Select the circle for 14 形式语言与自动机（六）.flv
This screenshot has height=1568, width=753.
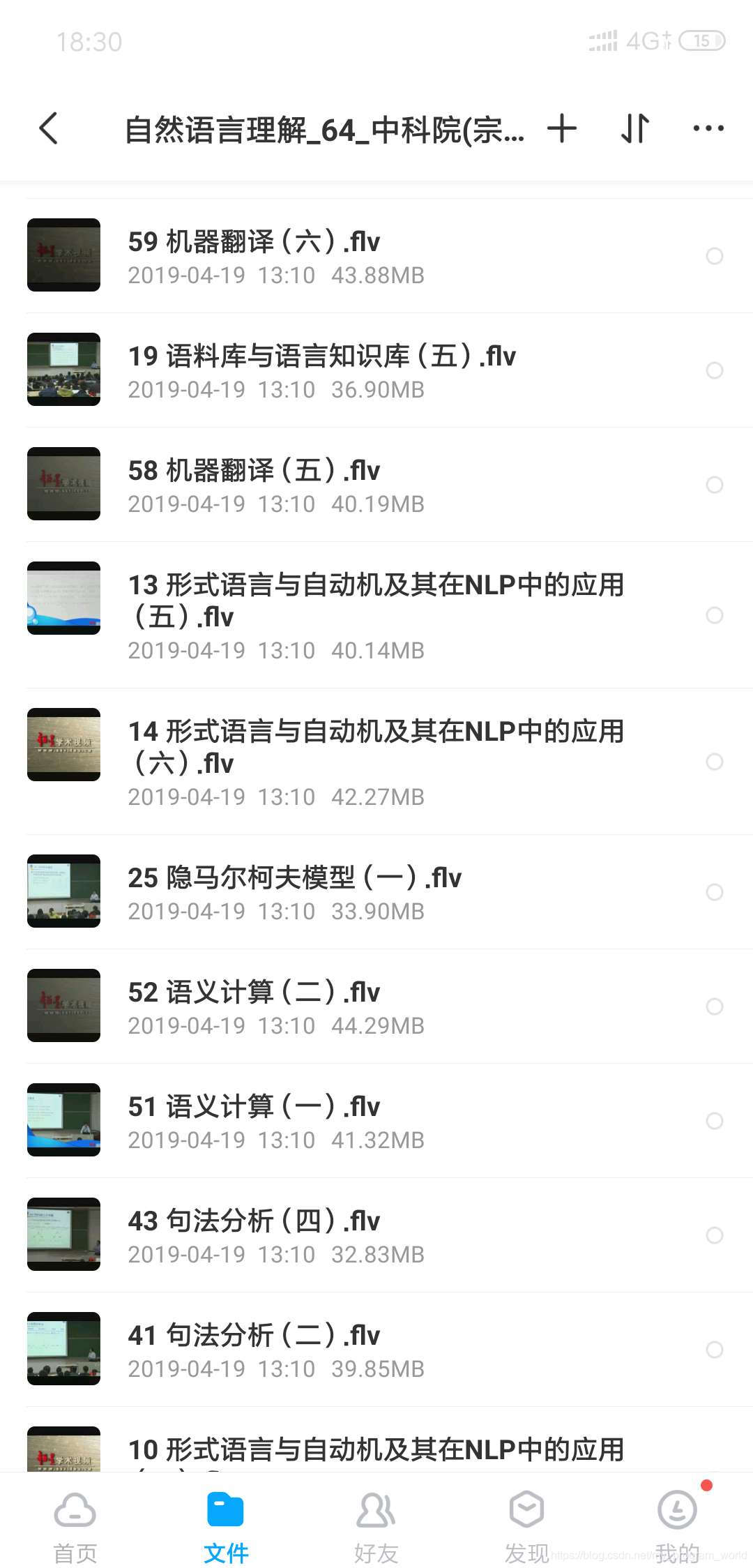(715, 762)
